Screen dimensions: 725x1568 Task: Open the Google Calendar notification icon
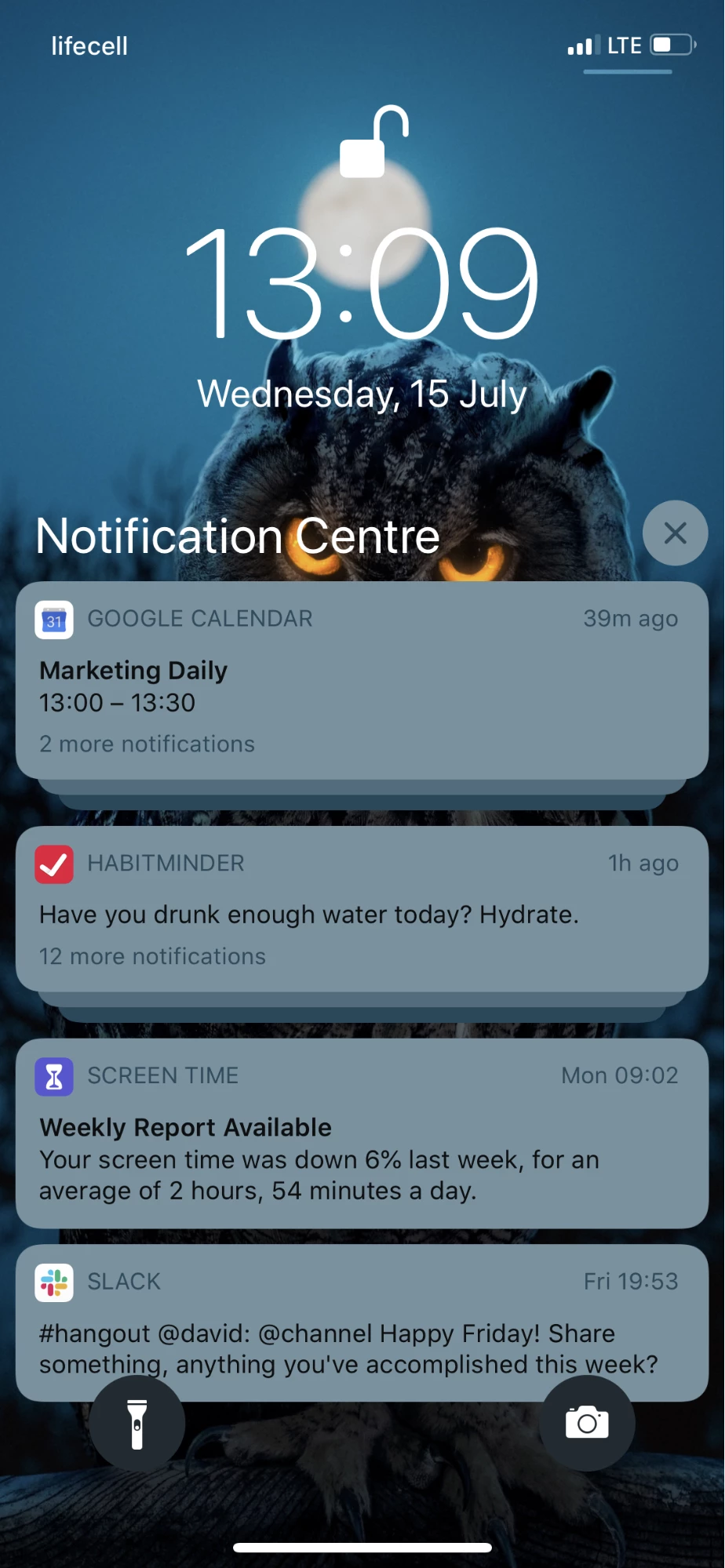coord(53,619)
